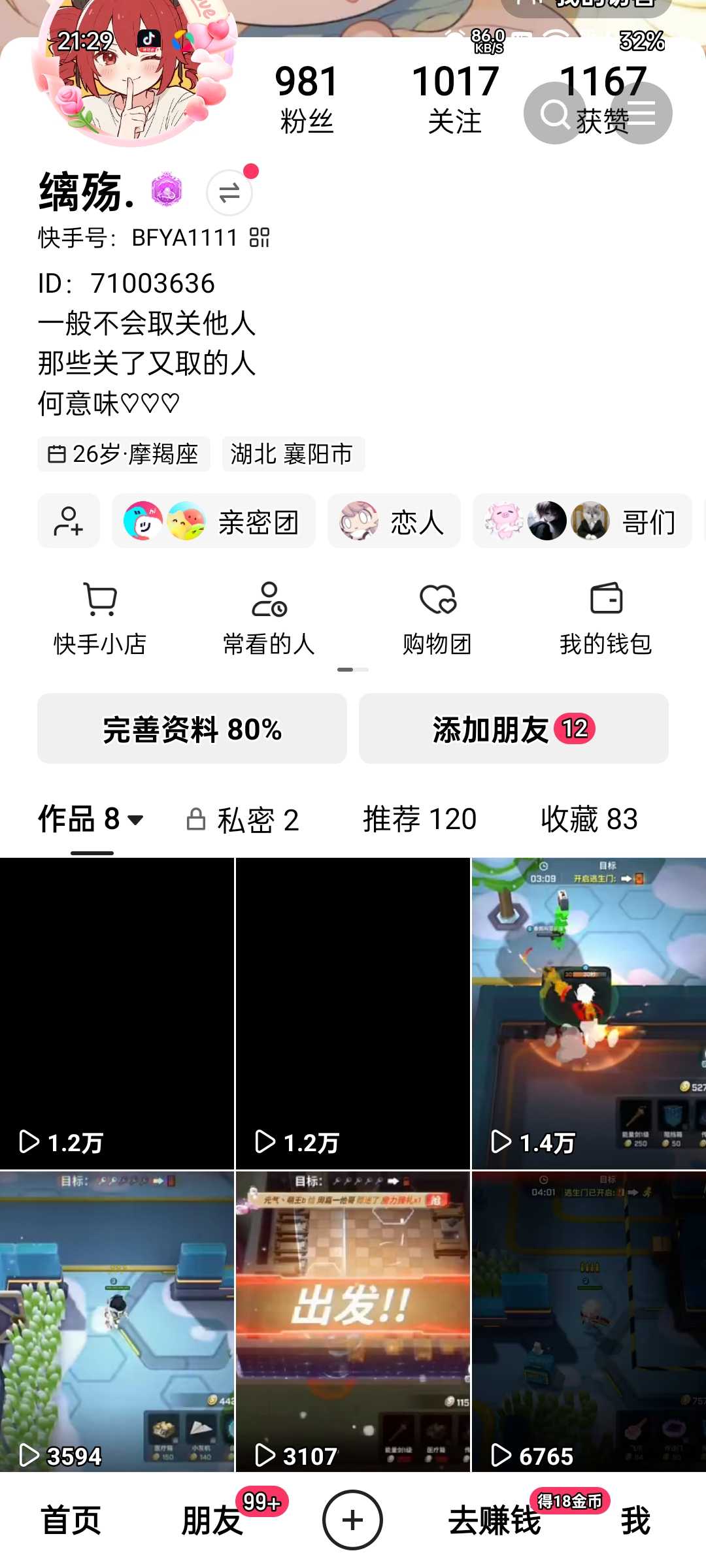Go to the 首页 tab

pyautogui.click(x=71, y=1520)
